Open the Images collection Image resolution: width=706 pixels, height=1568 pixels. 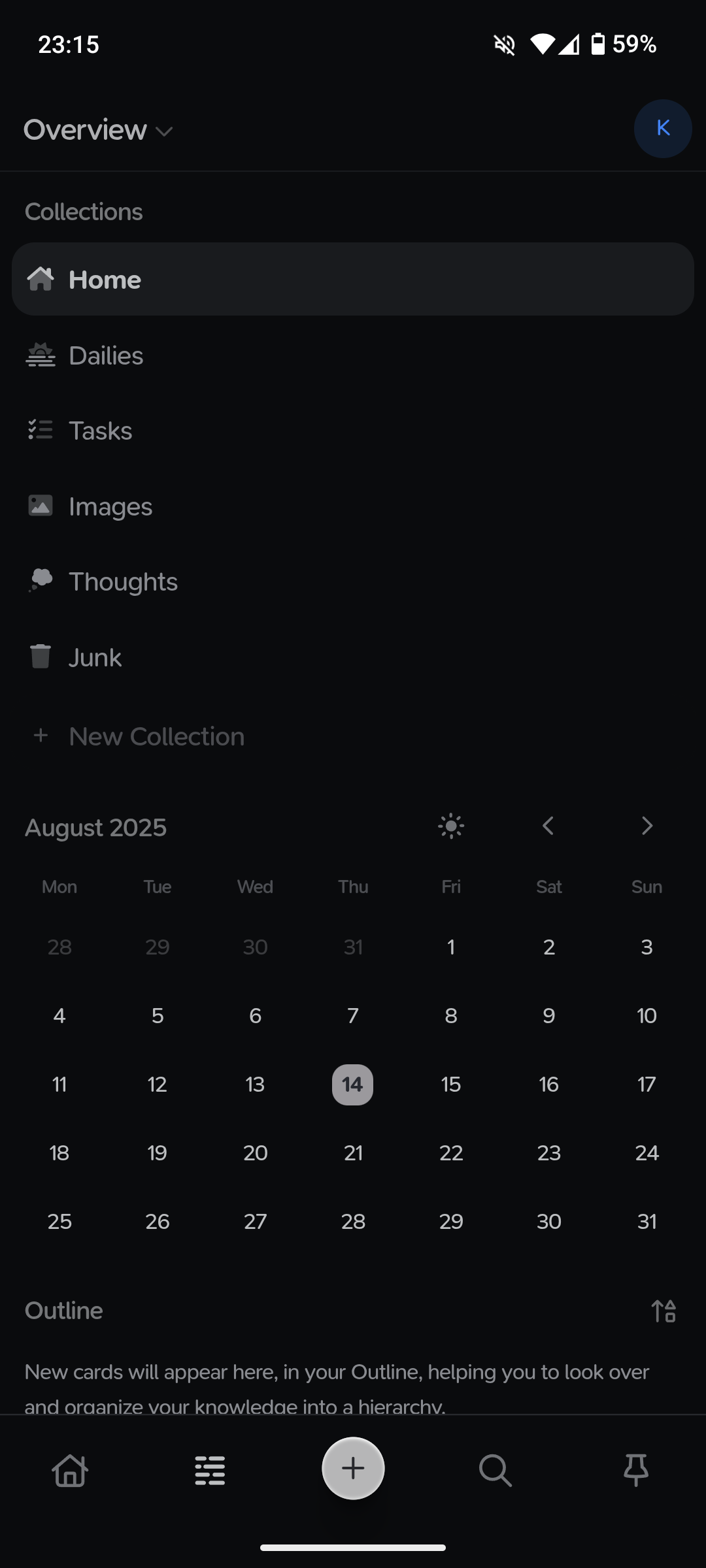click(x=353, y=506)
